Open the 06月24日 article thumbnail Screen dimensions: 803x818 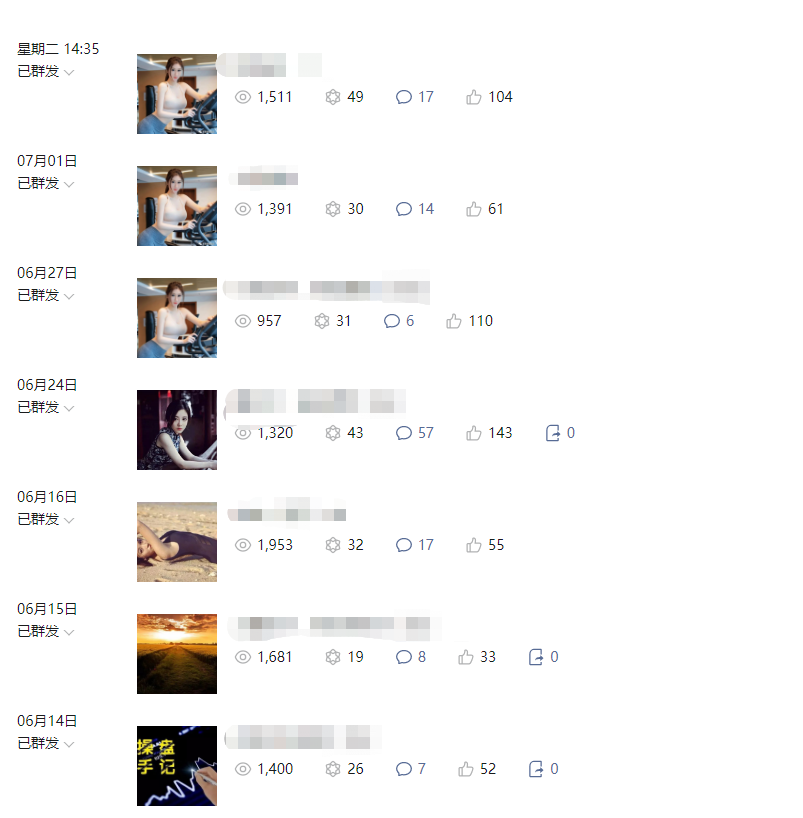tap(177, 430)
